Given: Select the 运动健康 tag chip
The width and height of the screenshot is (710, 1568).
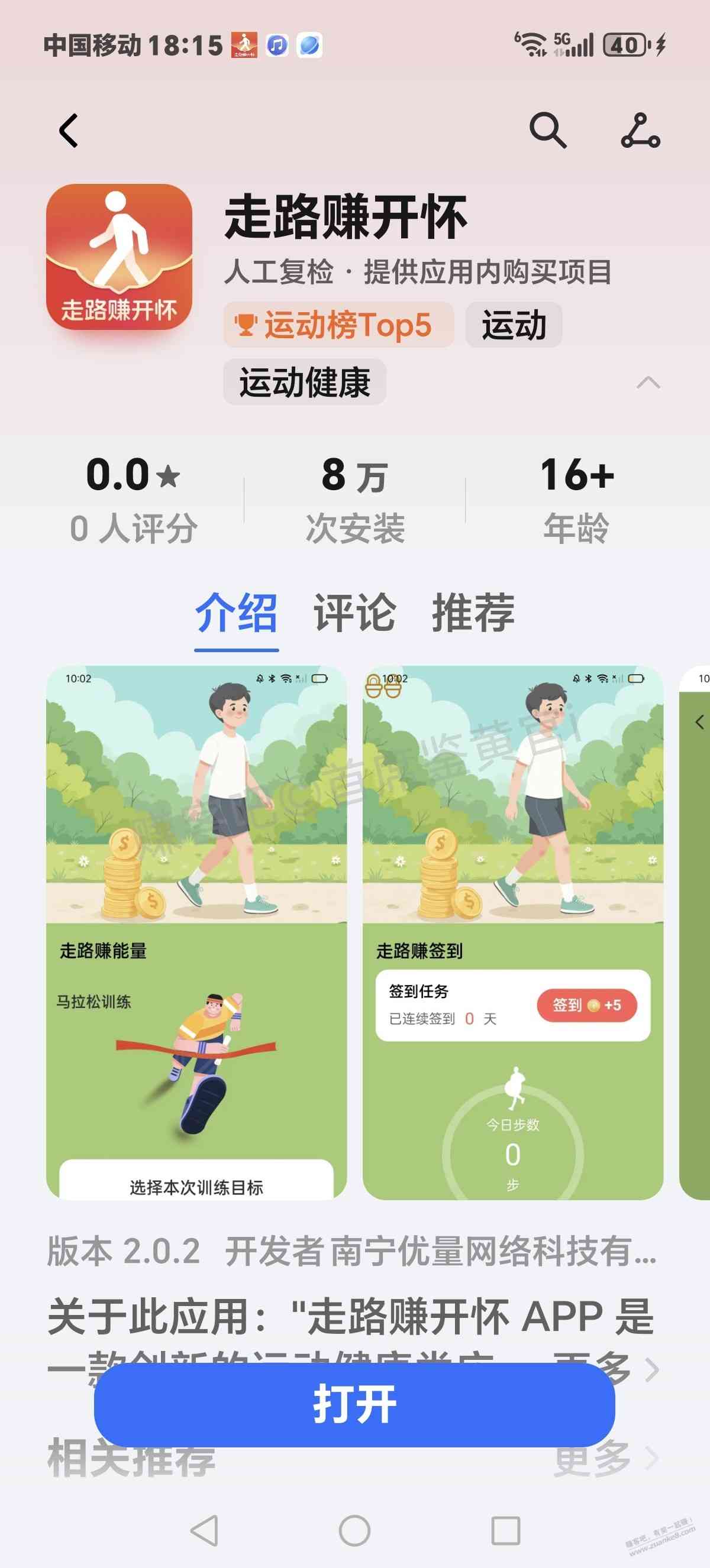Looking at the screenshot, I should (305, 383).
